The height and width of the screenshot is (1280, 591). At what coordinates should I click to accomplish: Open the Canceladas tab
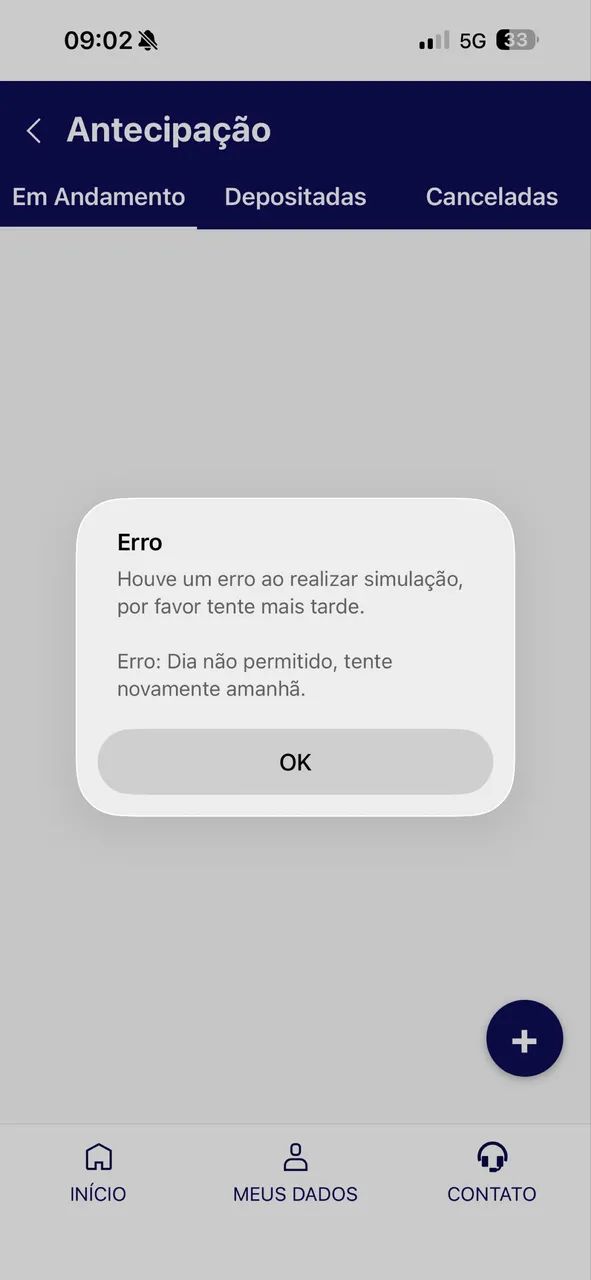coord(492,197)
